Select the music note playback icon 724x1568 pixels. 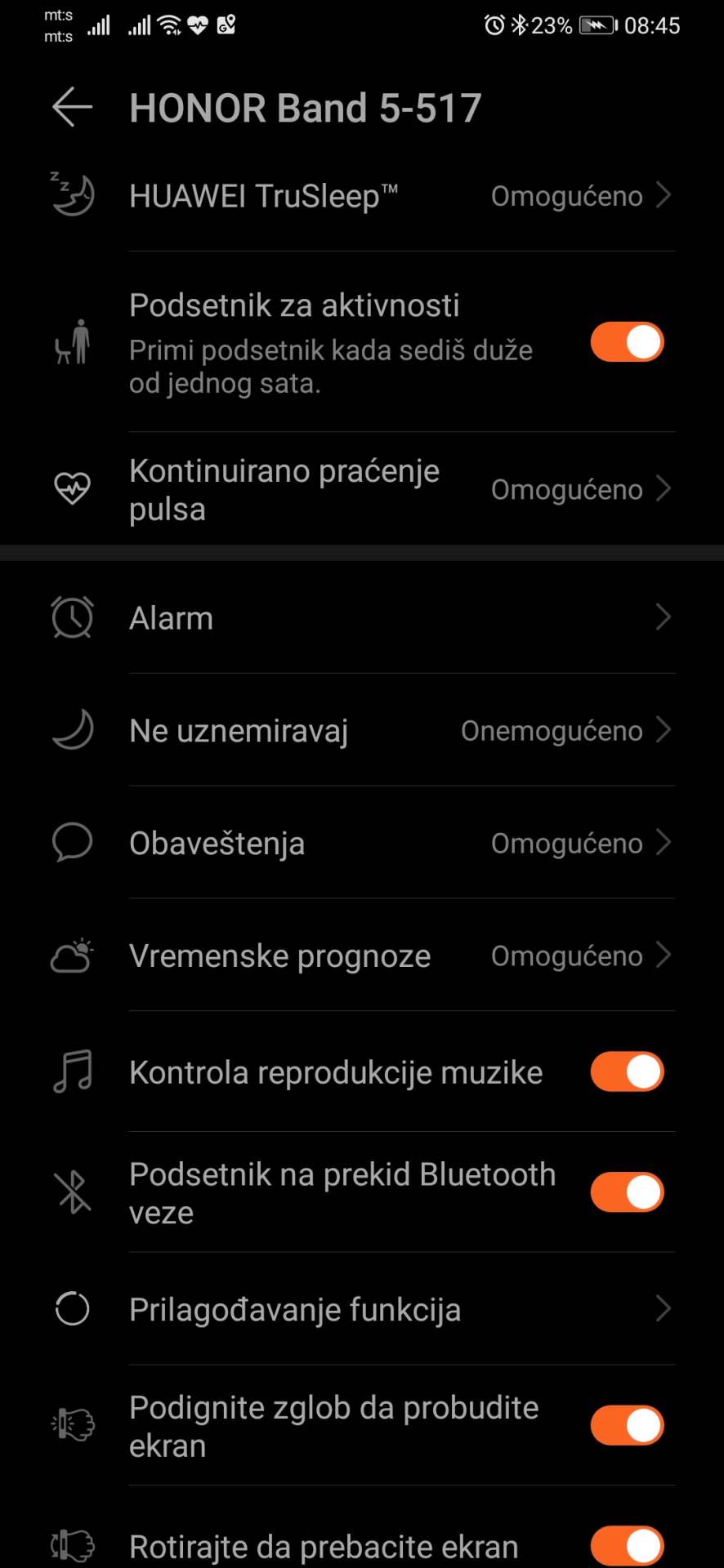point(73,1071)
